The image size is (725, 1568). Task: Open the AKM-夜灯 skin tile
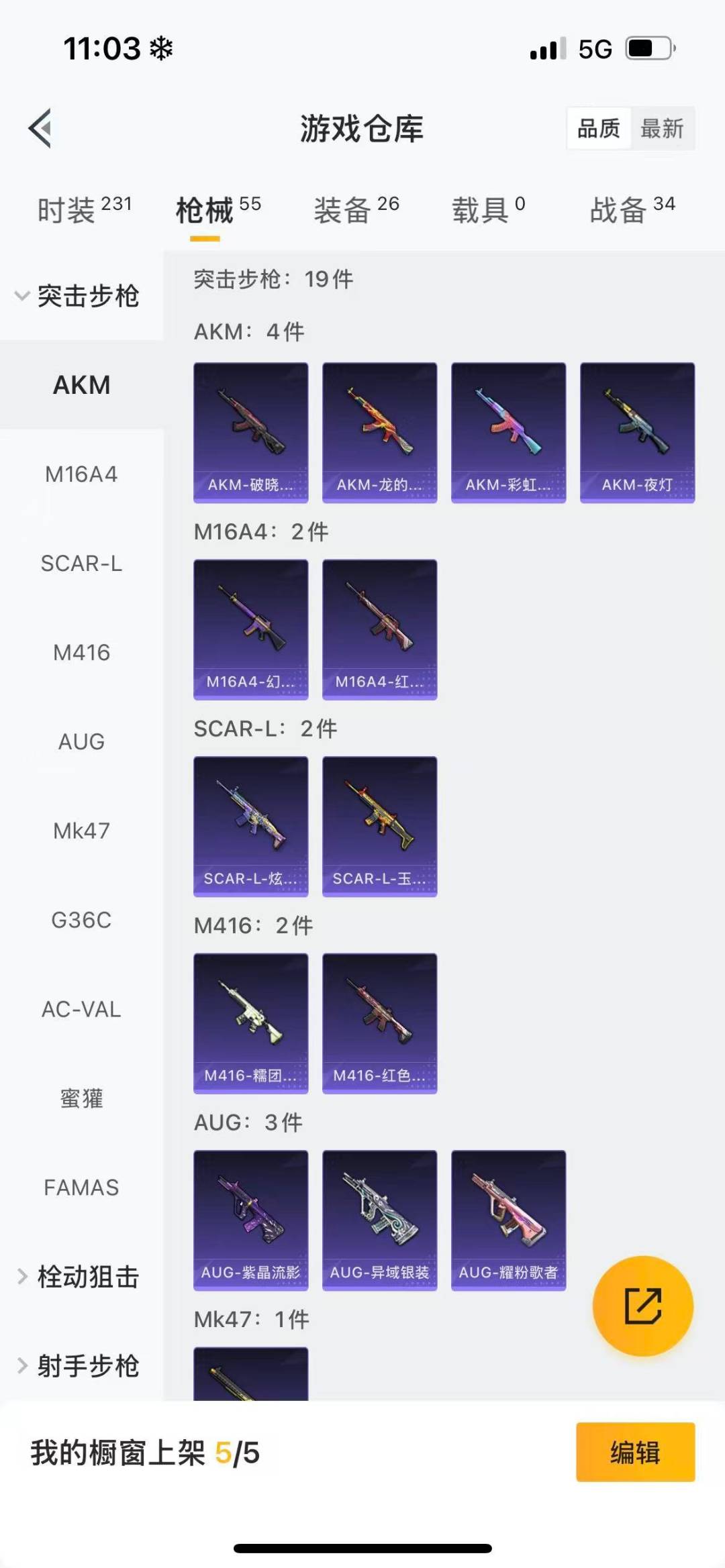pyautogui.click(x=637, y=432)
